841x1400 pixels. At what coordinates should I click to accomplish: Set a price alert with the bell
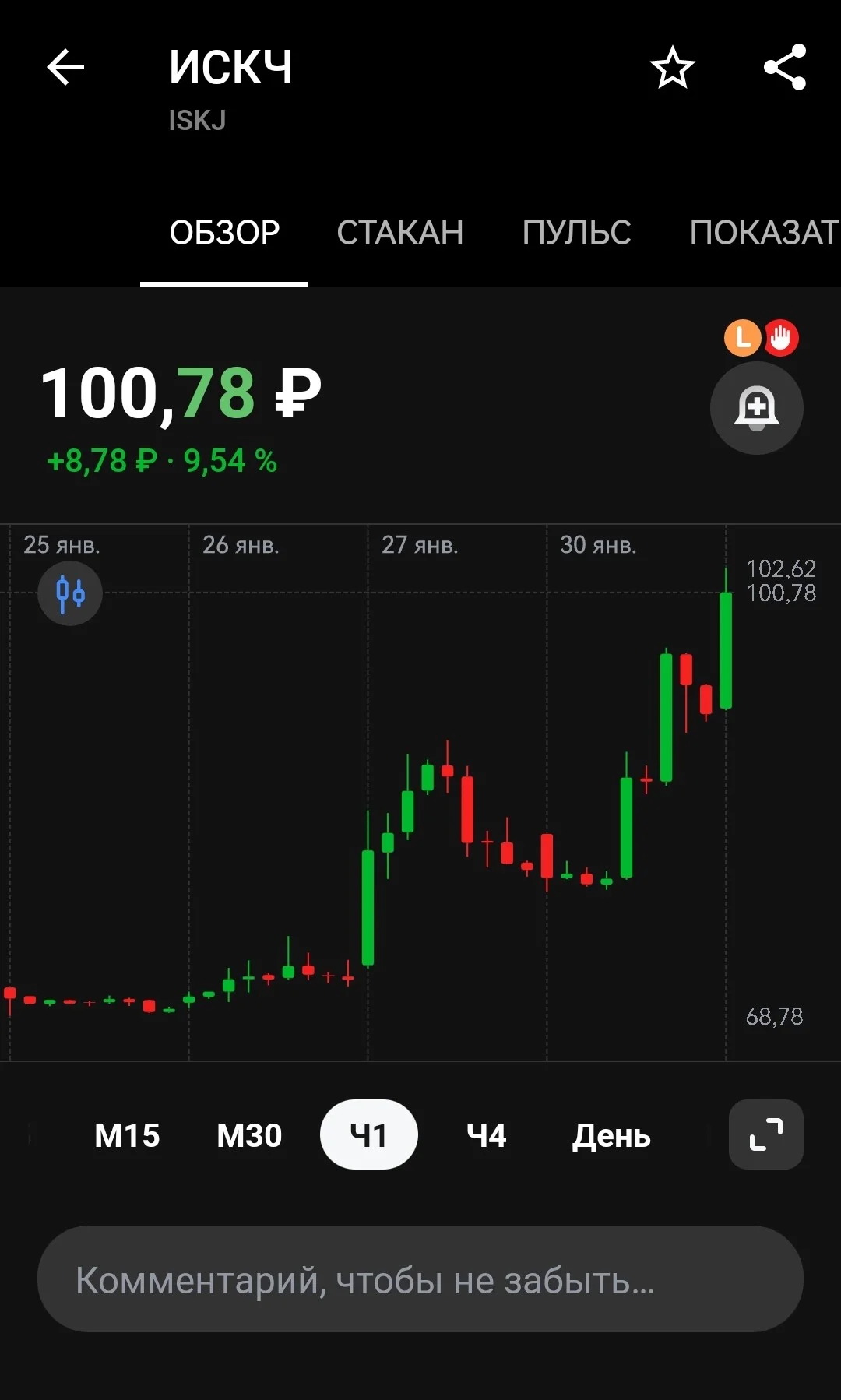point(756,407)
